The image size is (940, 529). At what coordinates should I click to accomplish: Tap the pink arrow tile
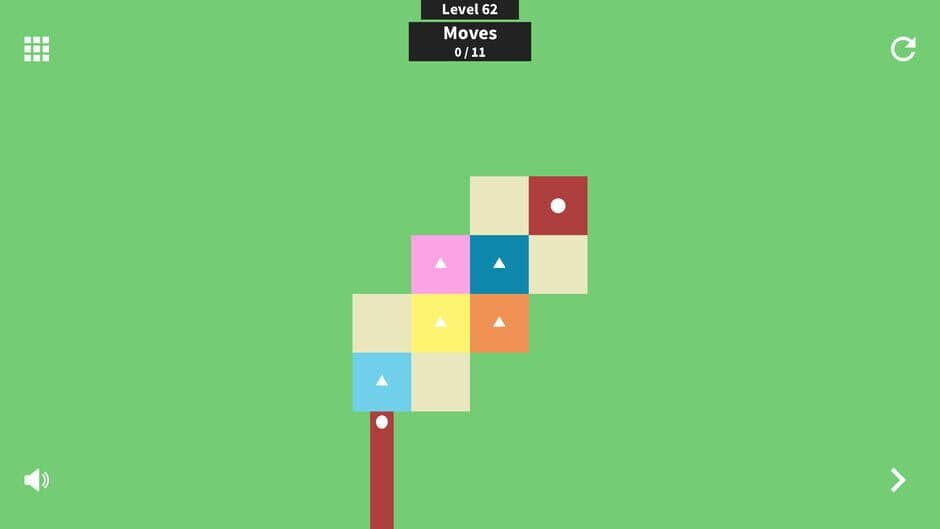tap(440, 264)
